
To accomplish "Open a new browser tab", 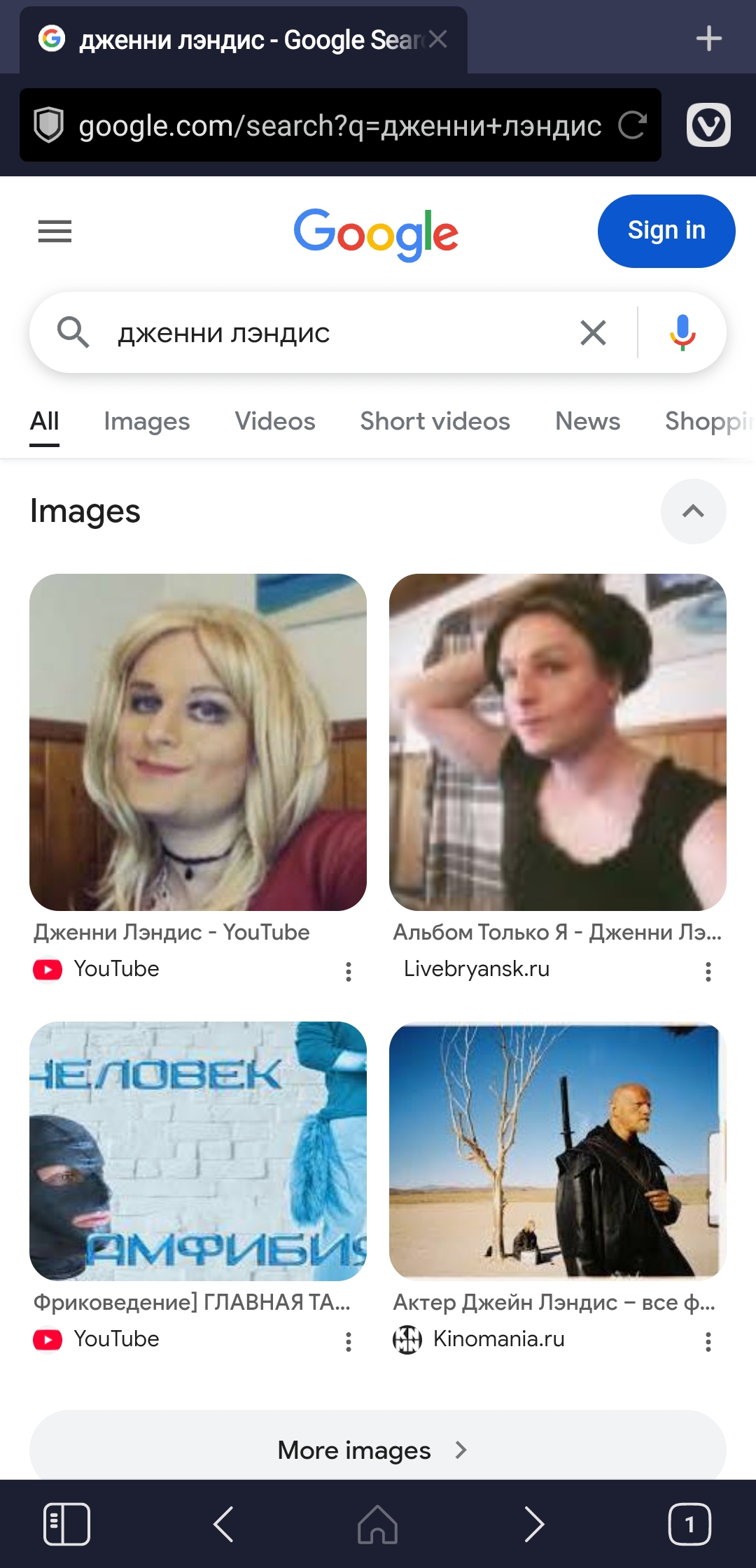I will pyautogui.click(x=708, y=38).
